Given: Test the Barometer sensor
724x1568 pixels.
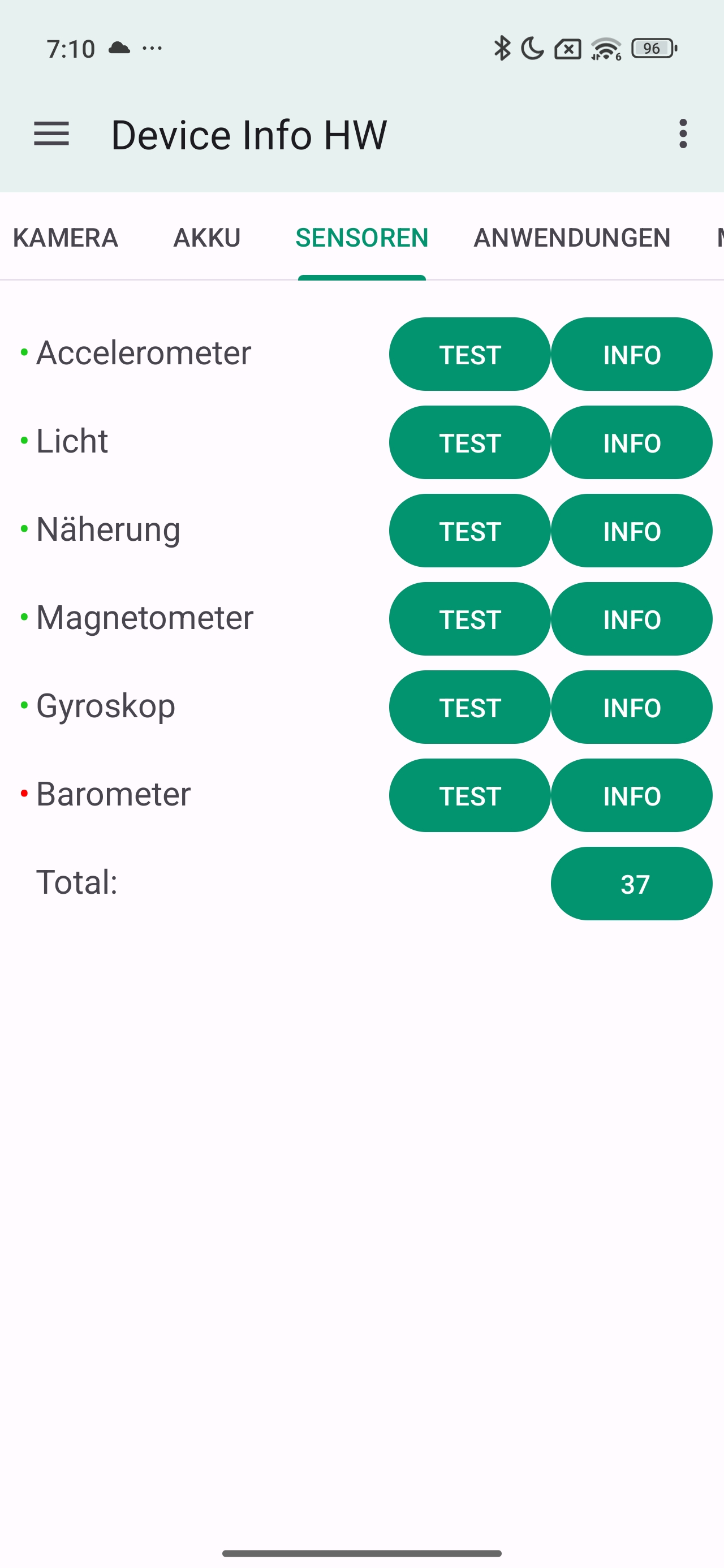Looking at the screenshot, I should click(469, 795).
